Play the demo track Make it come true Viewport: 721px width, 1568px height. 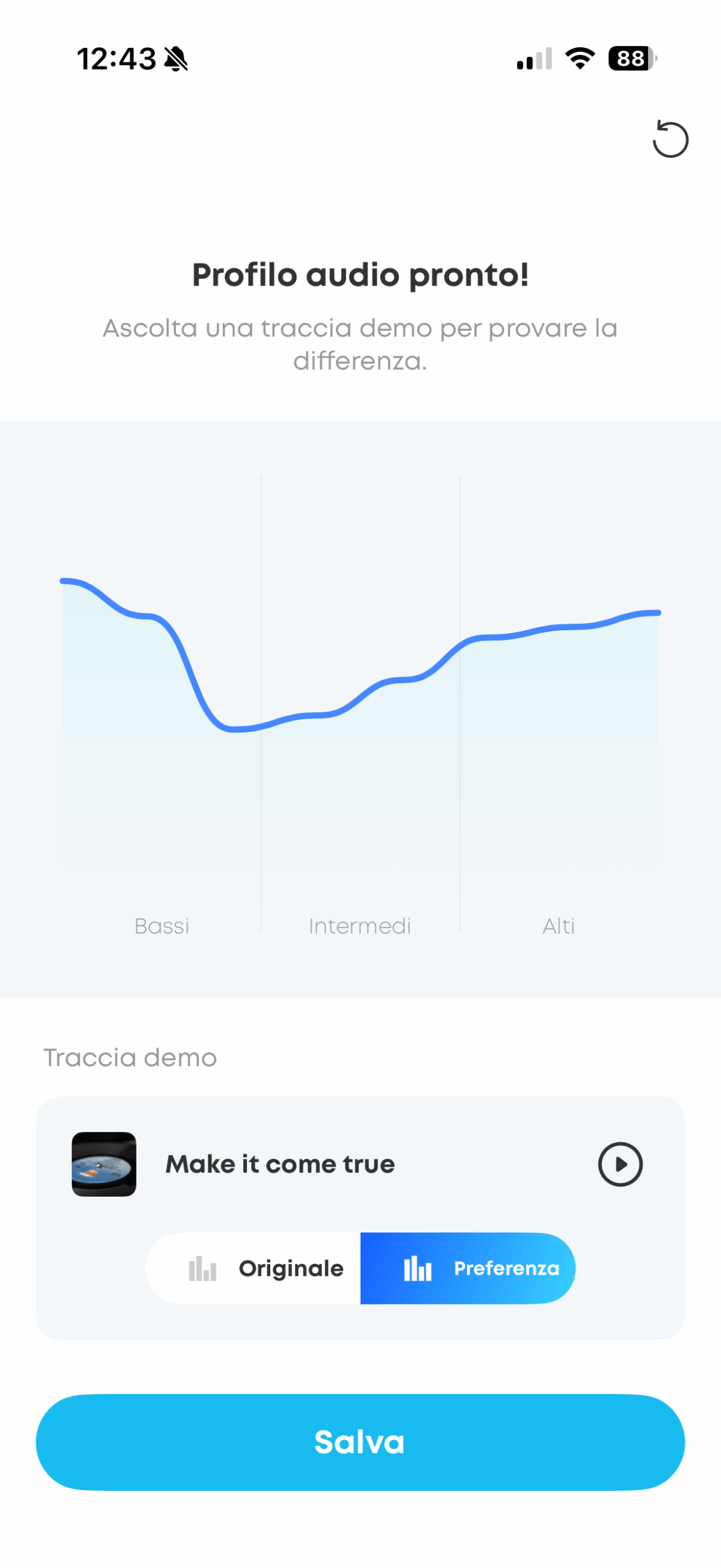click(620, 1163)
